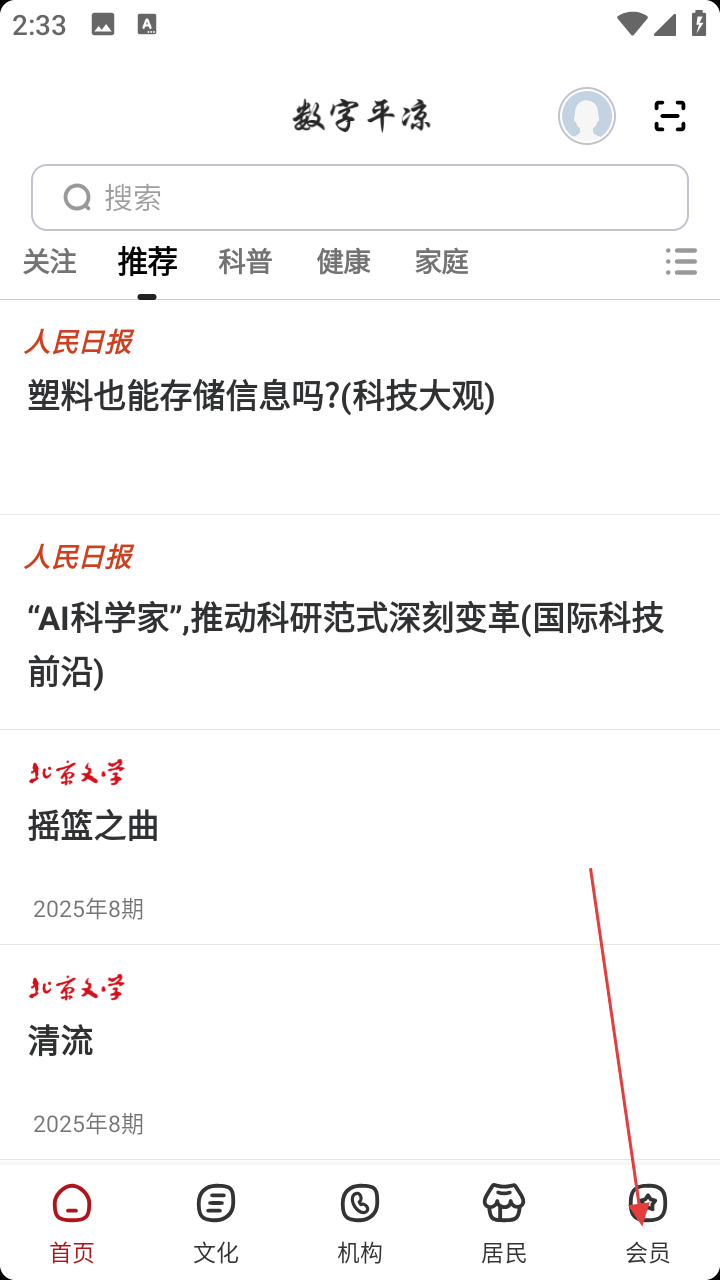Screen dimensions: 720x1280
Task: Open the channel list menu icon
Action: coord(681,262)
